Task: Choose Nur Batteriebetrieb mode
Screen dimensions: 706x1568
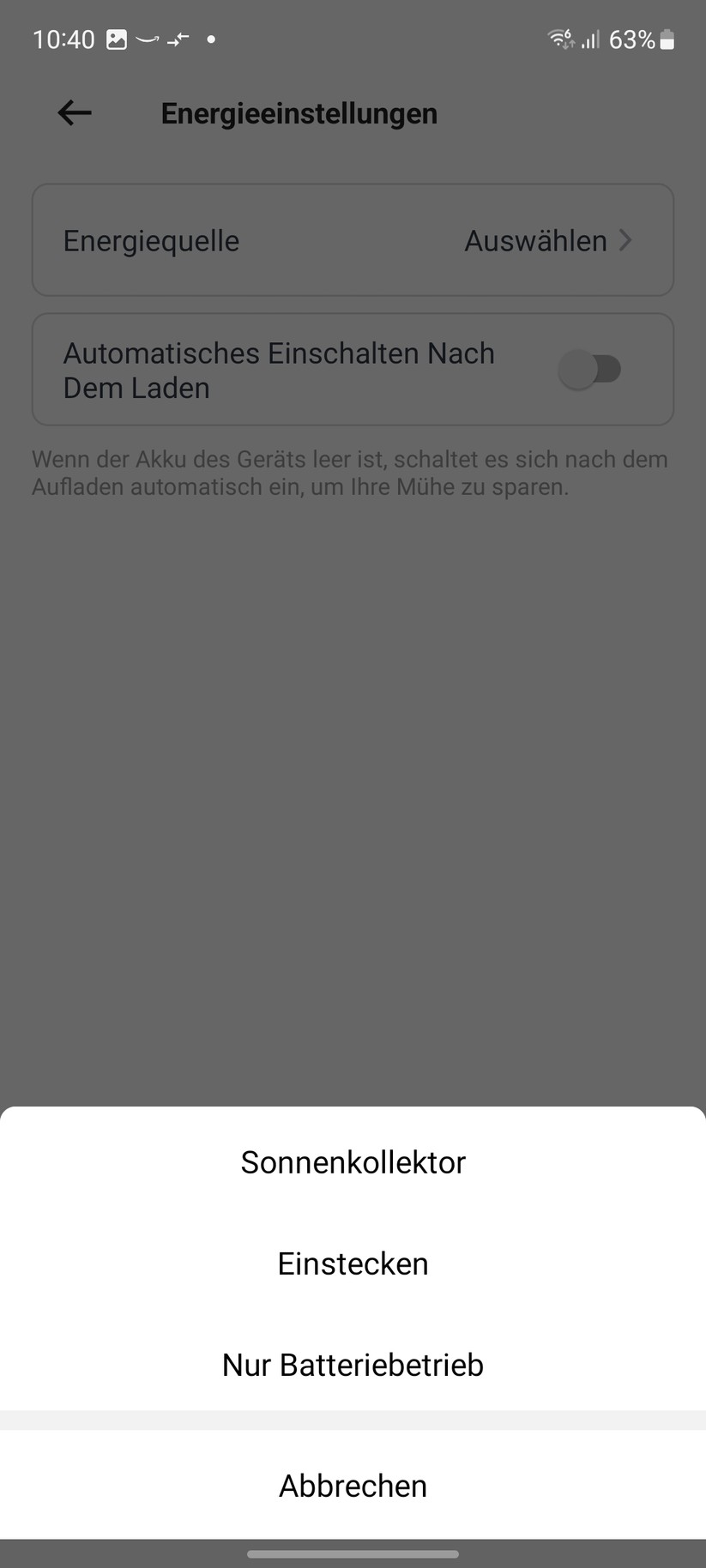Action: 353,1365
